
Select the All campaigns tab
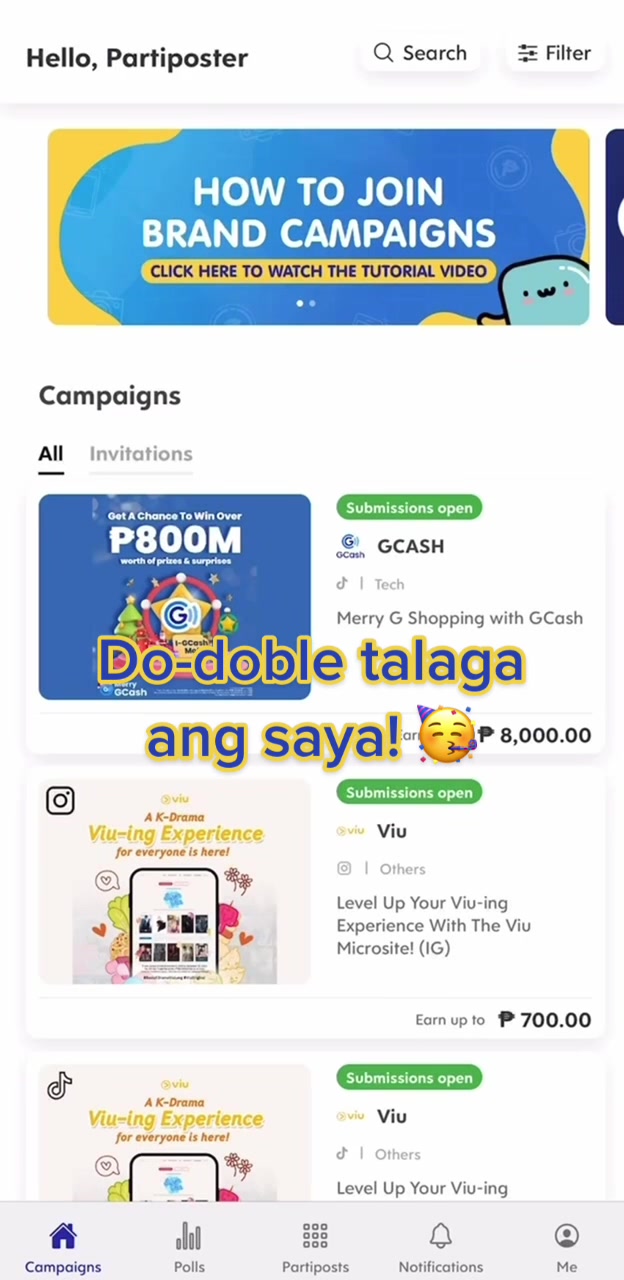(x=51, y=454)
